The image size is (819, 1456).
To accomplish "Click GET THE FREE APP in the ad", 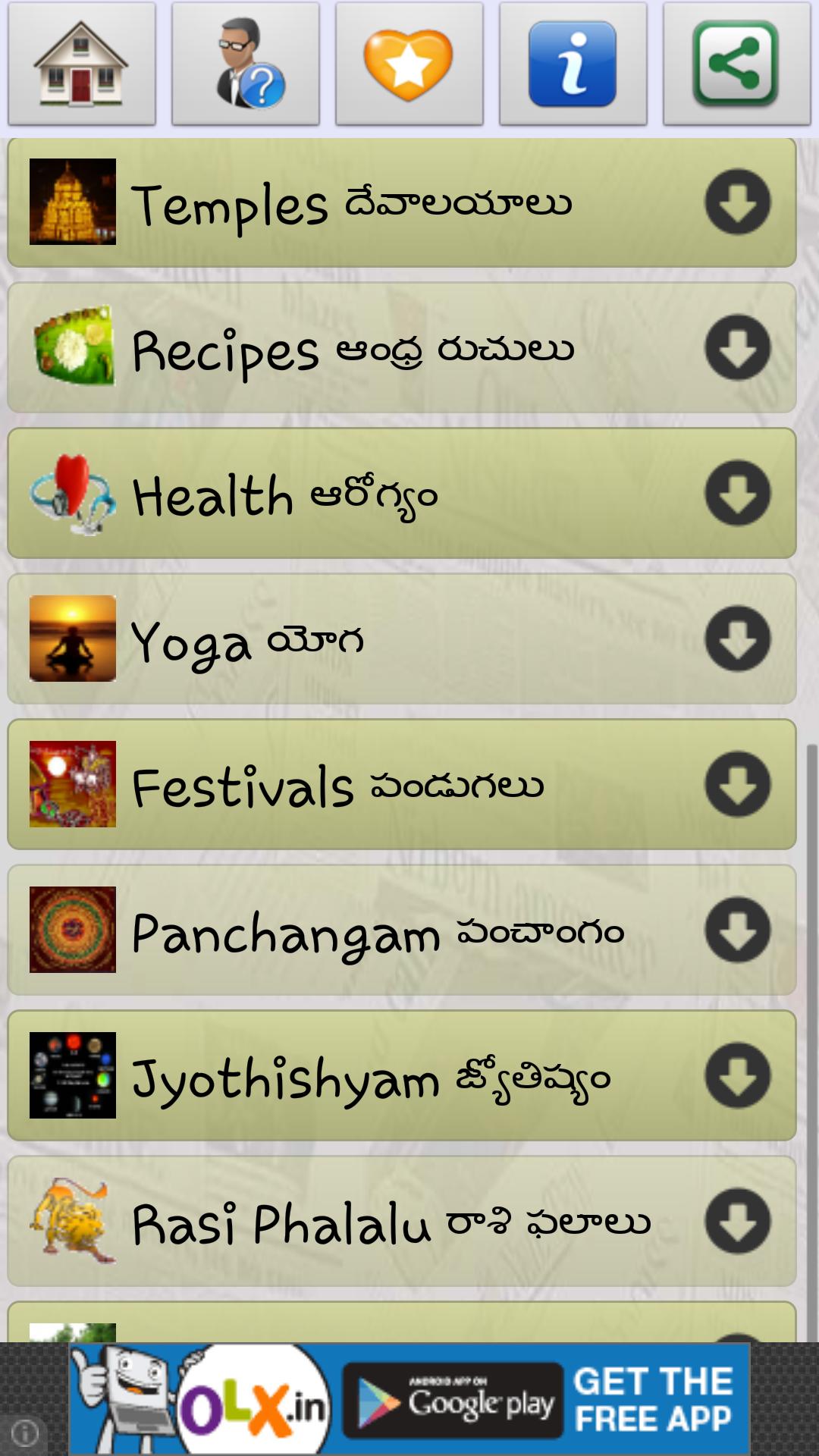I will pos(654,1399).
